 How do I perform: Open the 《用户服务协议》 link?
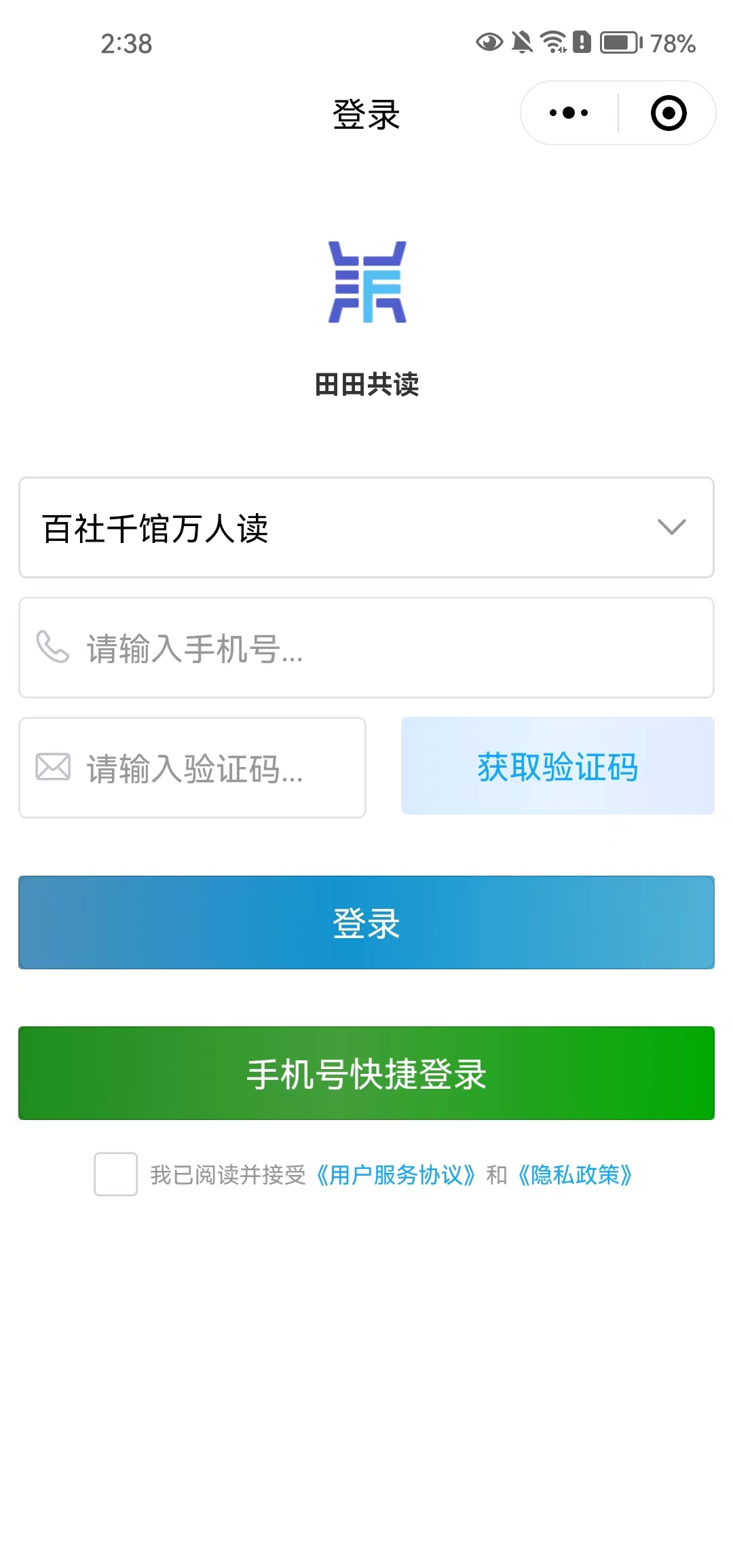pos(396,1175)
